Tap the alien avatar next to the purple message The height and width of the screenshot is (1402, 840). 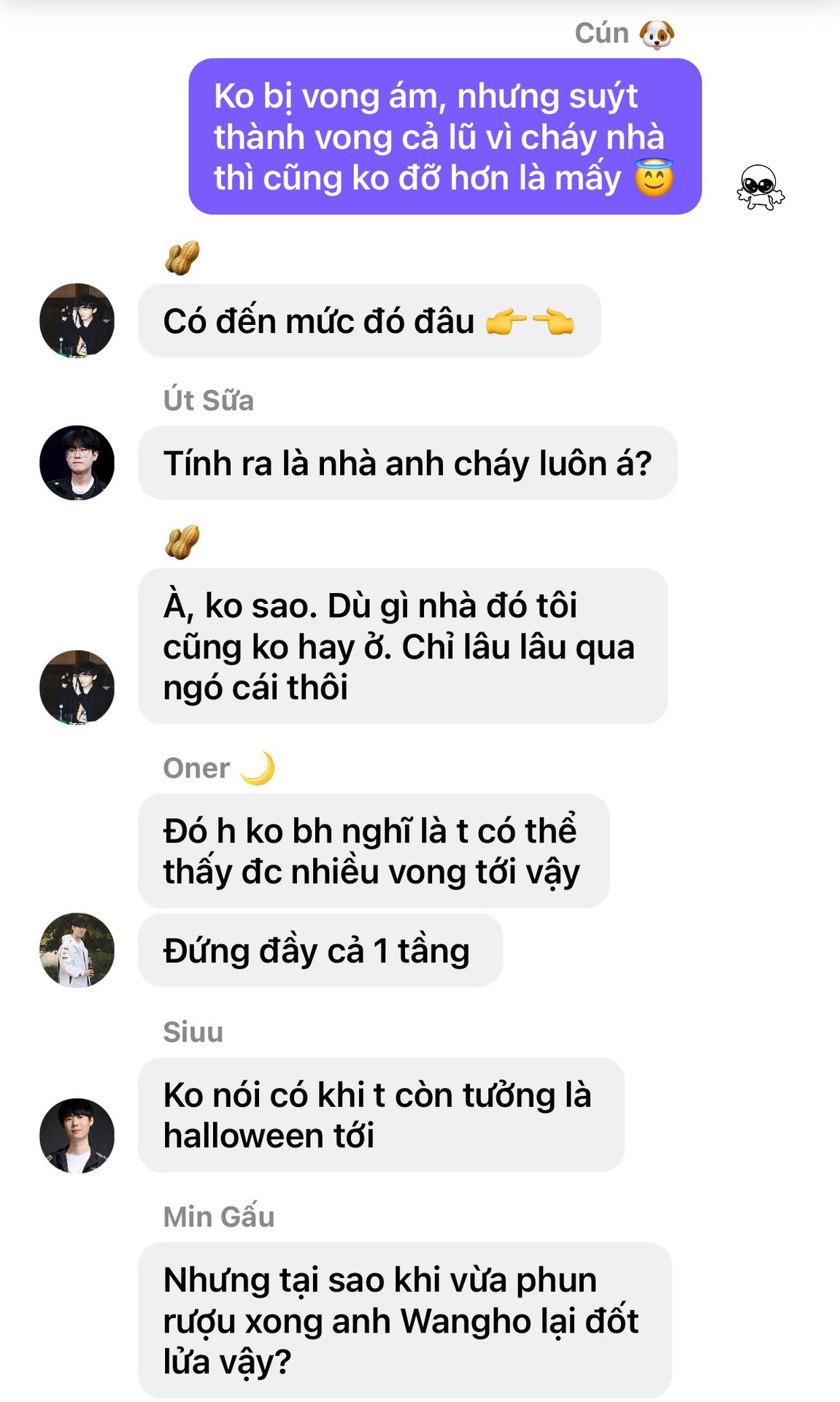click(760, 188)
